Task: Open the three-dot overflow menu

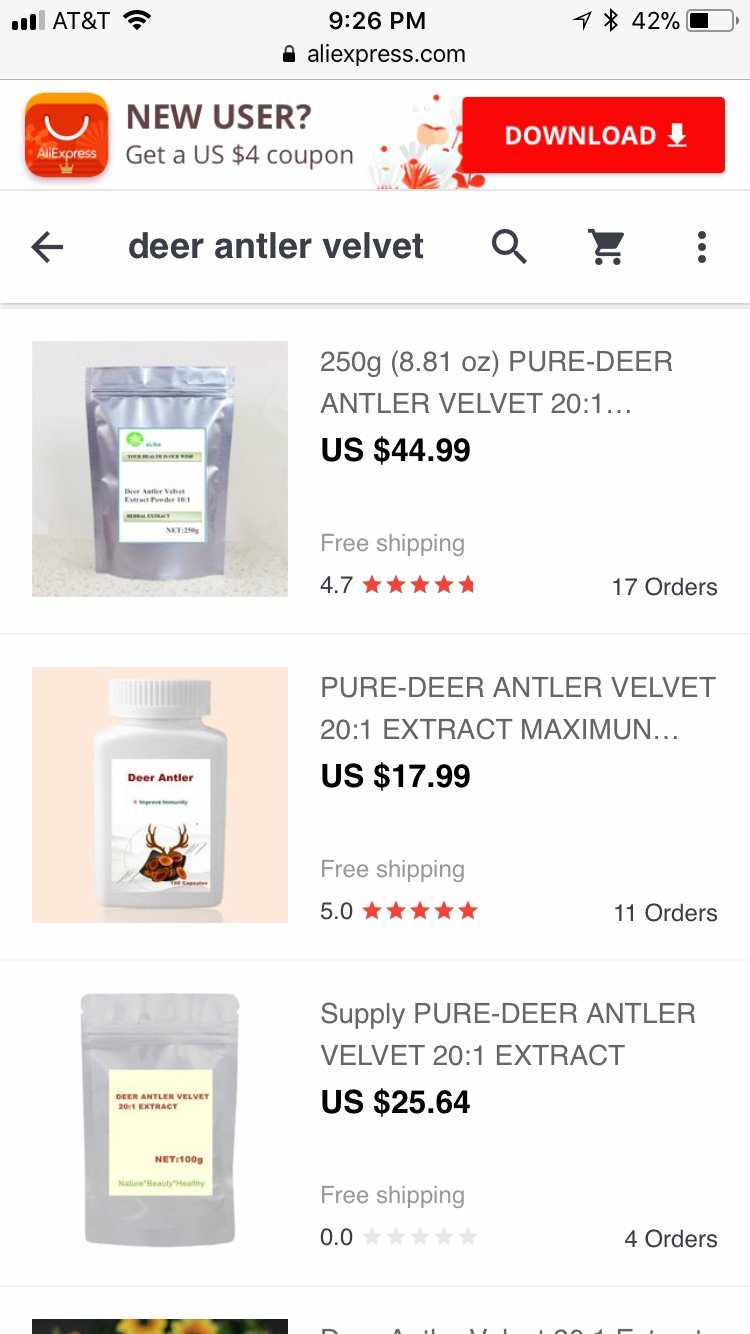Action: click(x=702, y=246)
